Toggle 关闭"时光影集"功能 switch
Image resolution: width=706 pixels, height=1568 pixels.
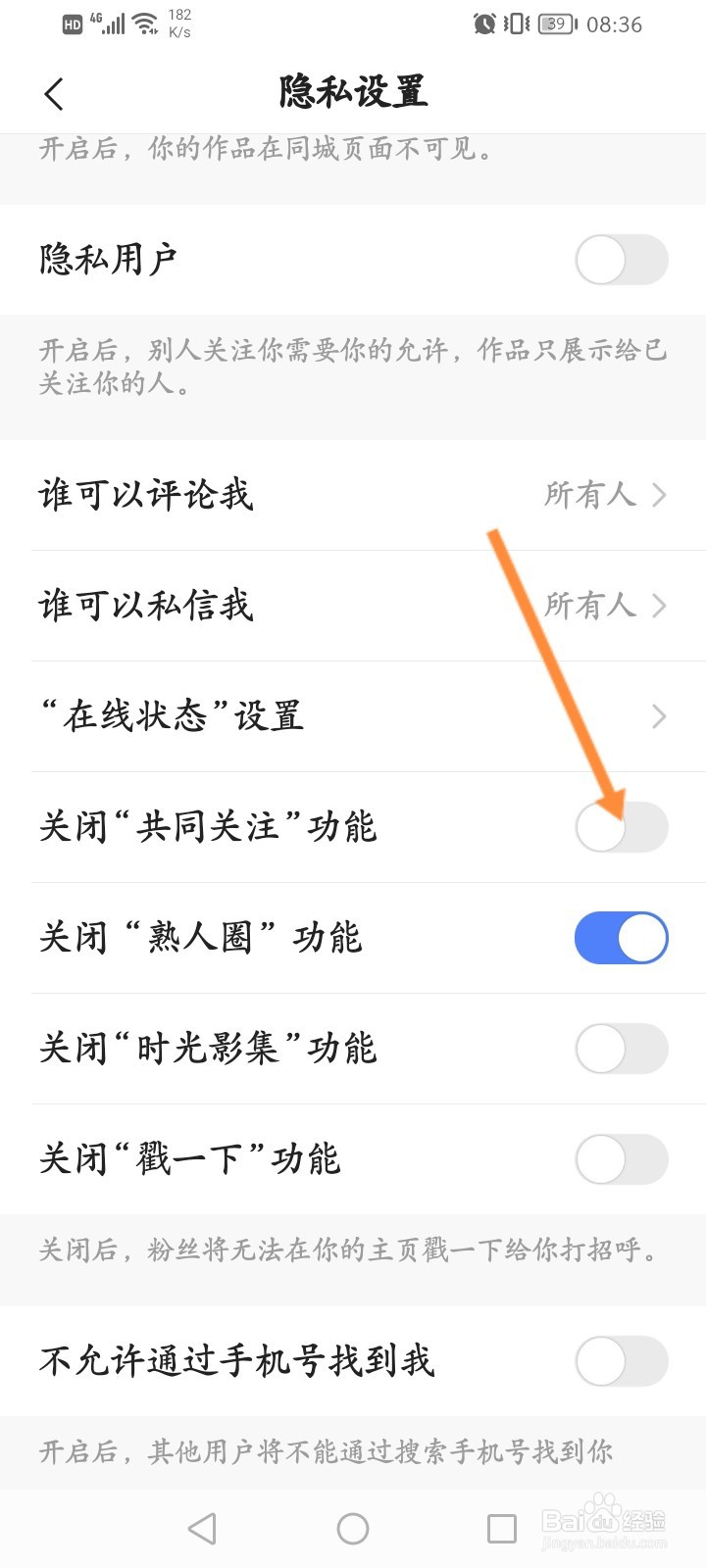click(621, 1049)
